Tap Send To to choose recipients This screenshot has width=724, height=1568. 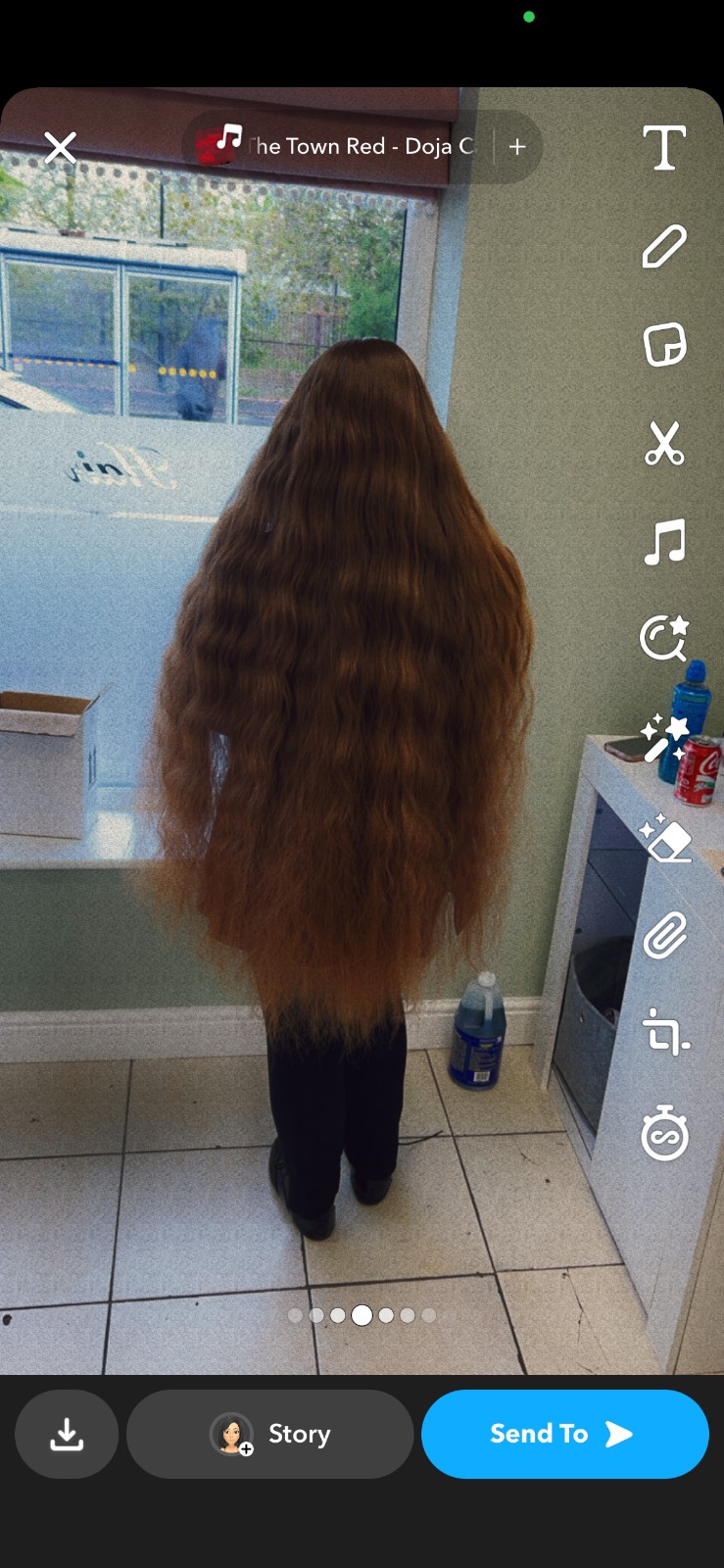[564, 1434]
